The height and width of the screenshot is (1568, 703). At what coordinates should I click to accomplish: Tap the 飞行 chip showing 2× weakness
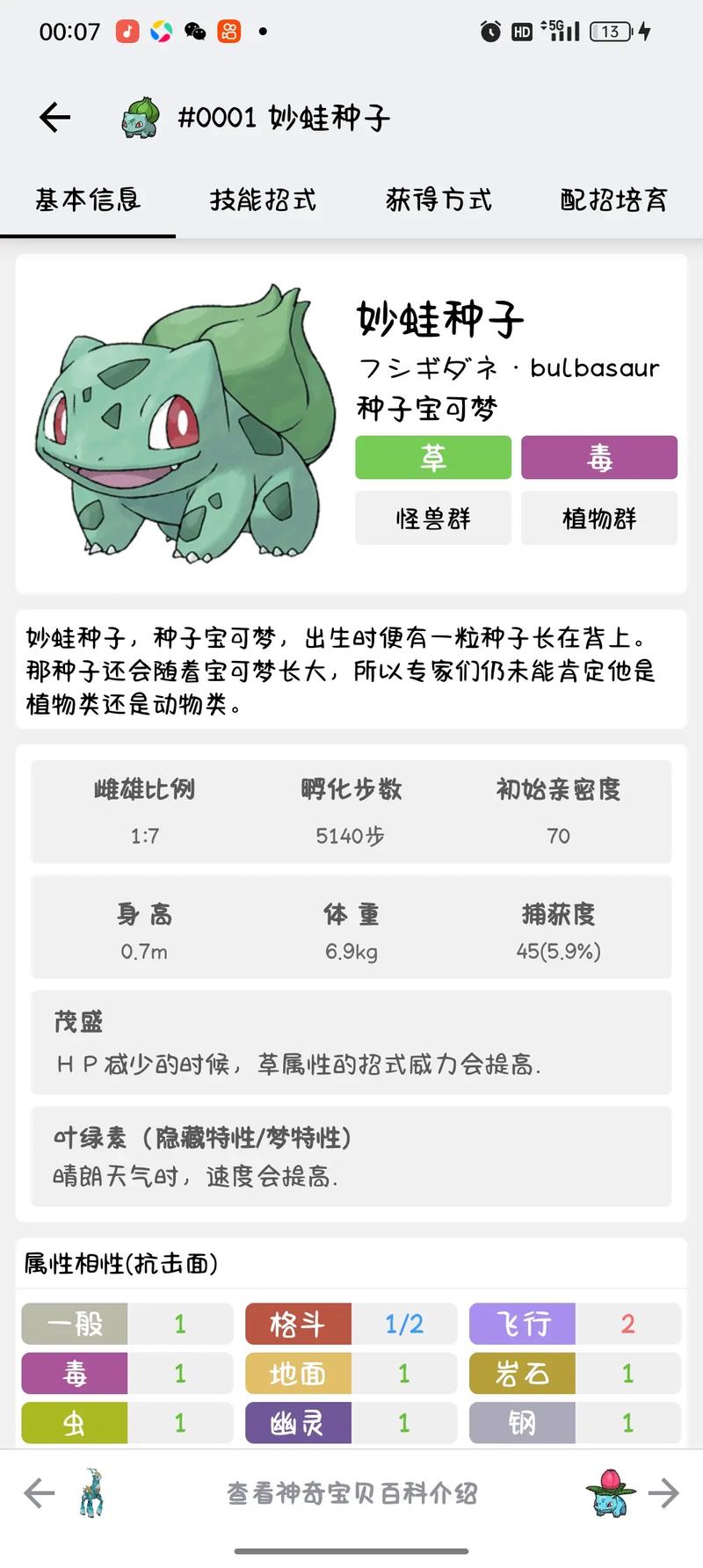click(522, 1324)
